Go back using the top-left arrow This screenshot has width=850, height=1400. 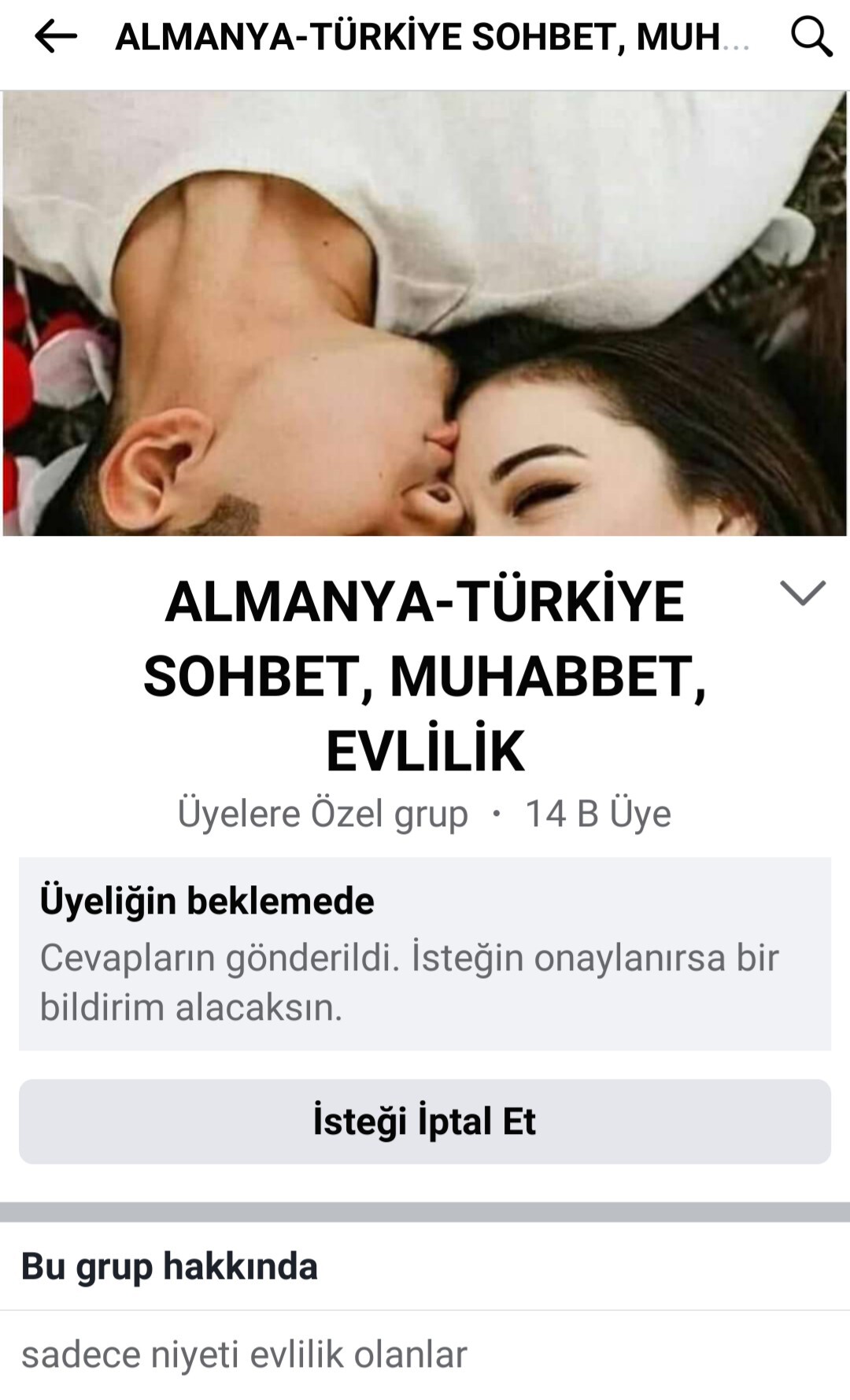pos(56,36)
